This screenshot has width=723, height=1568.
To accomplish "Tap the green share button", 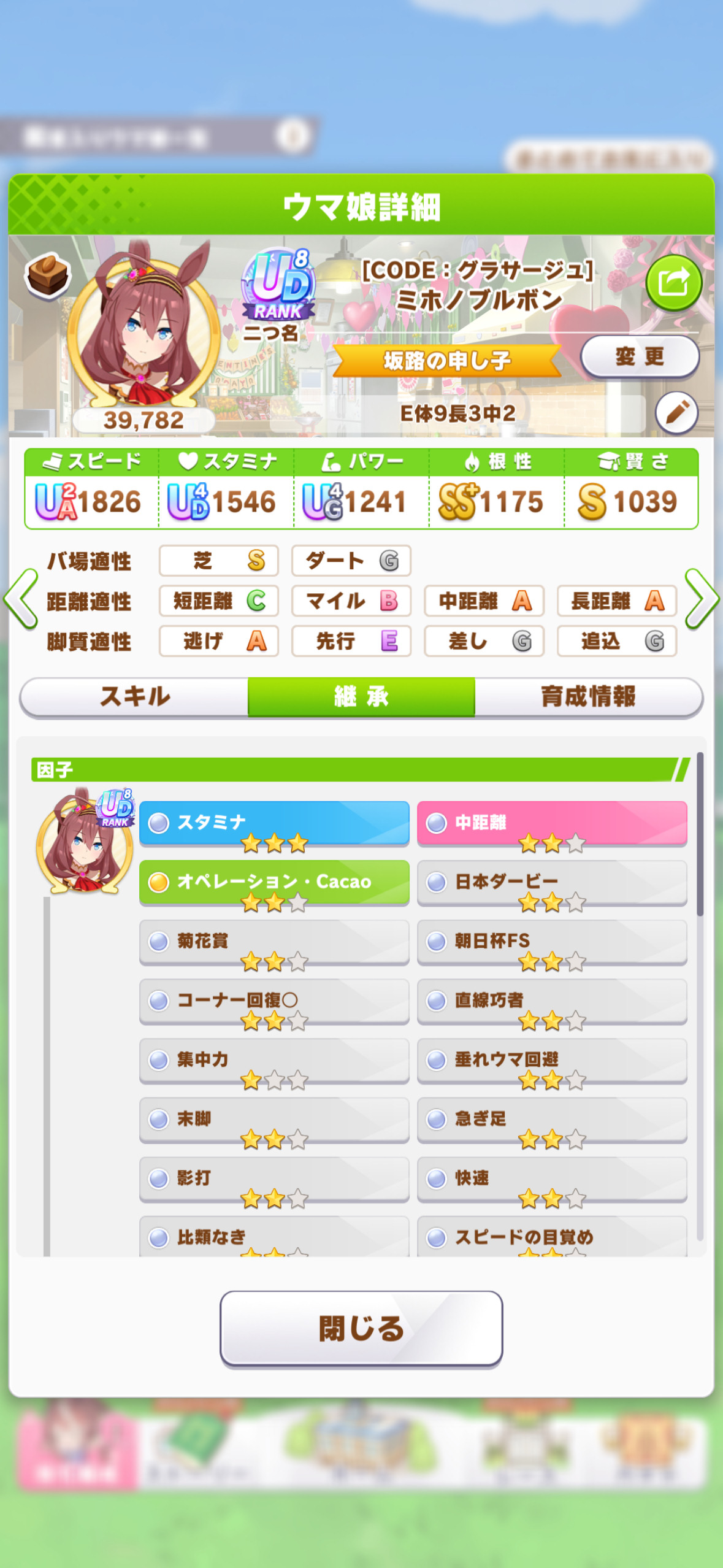I will click(x=673, y=283).
